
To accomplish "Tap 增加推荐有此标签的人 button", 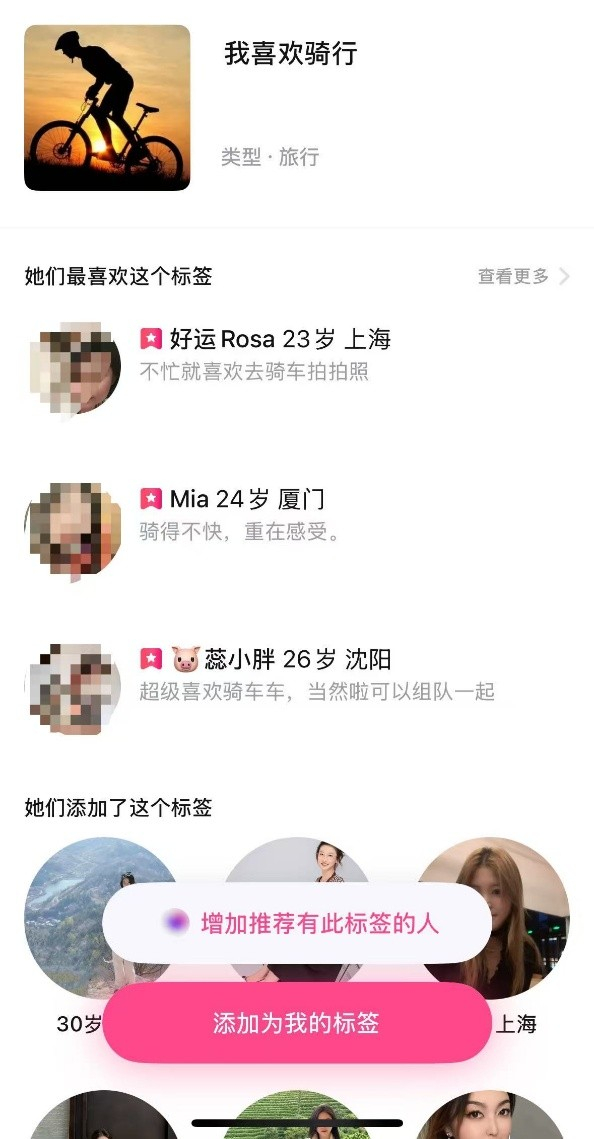I will coord(297,923).
